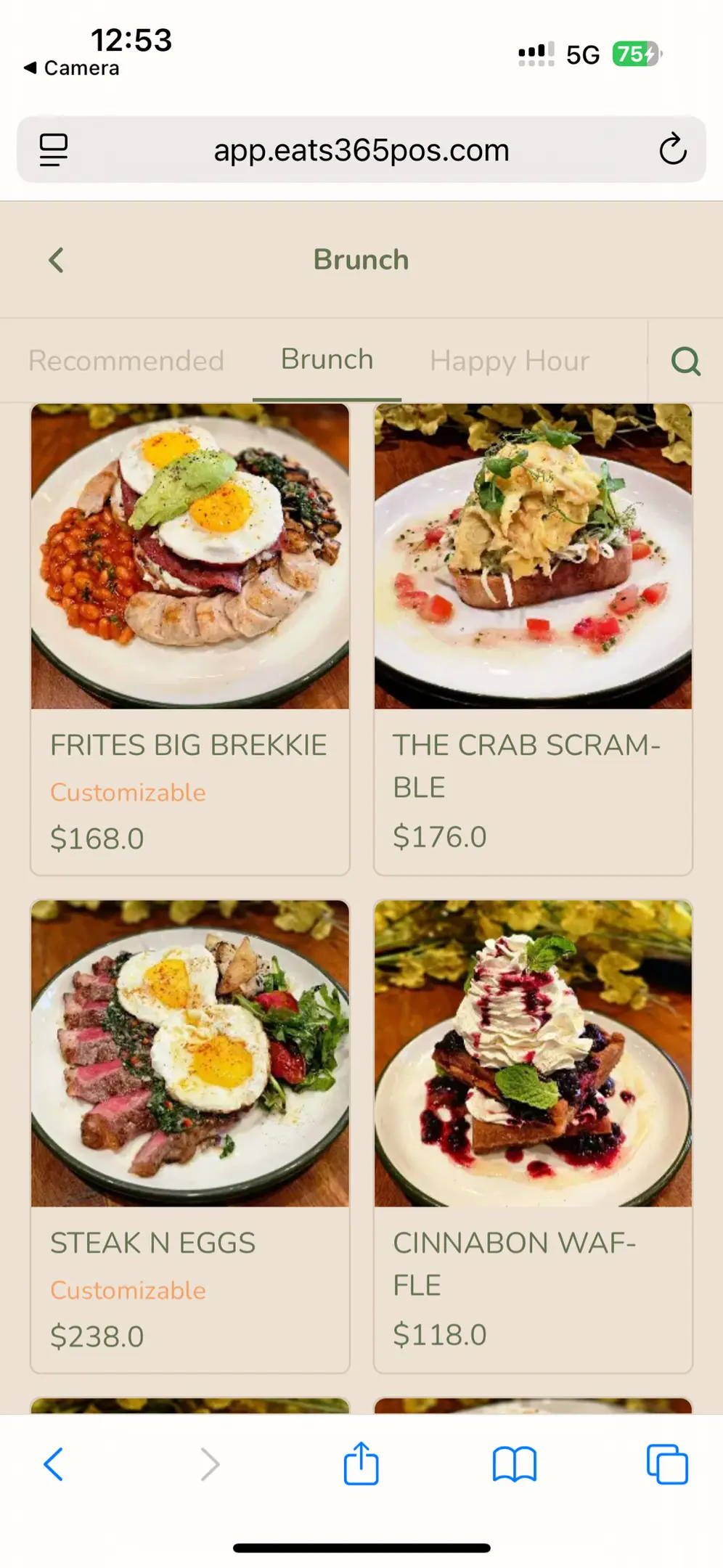
Task: Switch to the Happy Hour tab
Action: coord(510,361)
